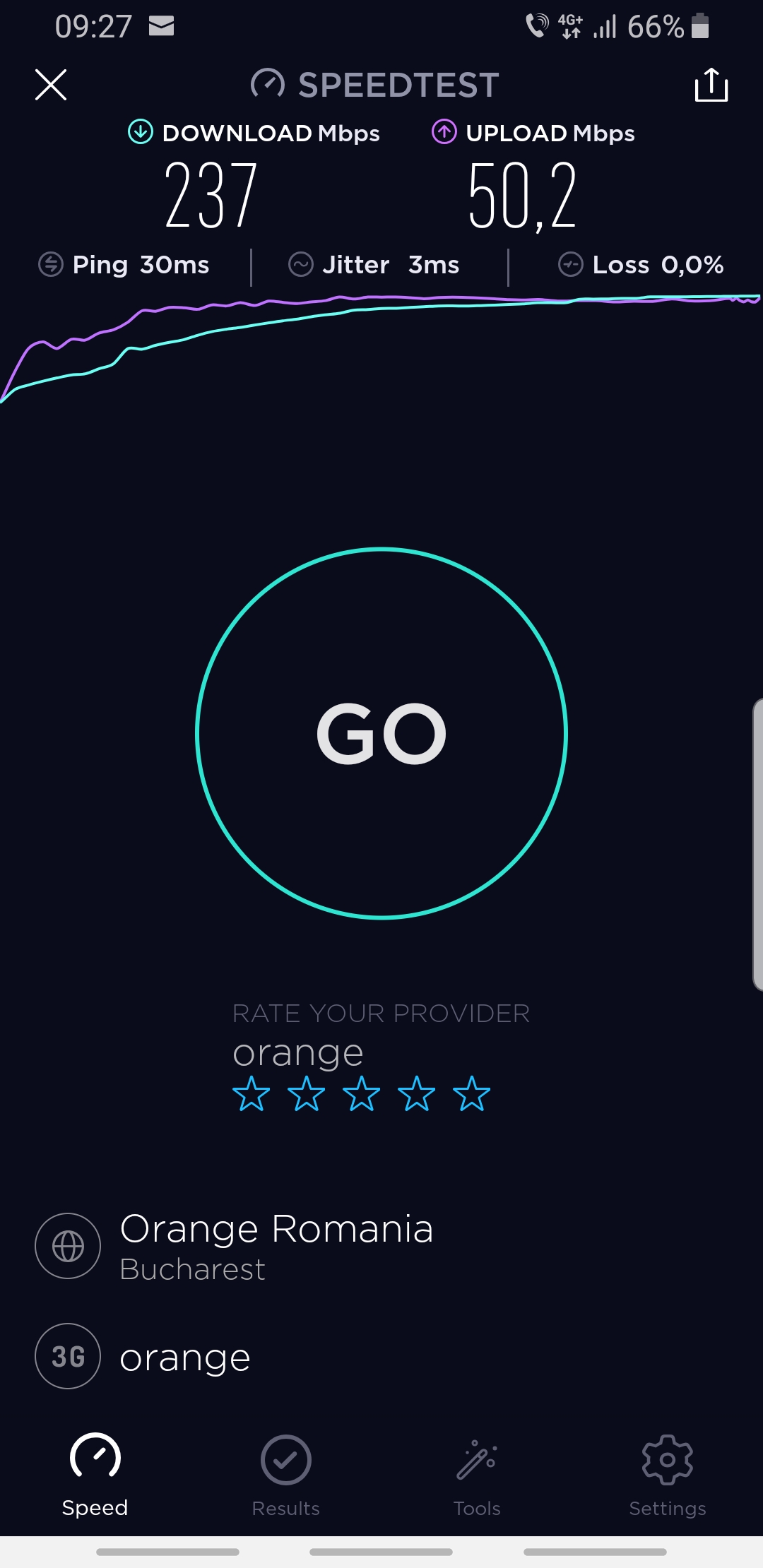The width and height of the screenshot is (763, 1568).
Task: Rate orange provider one star
Action: click(x=252, y=1093)
